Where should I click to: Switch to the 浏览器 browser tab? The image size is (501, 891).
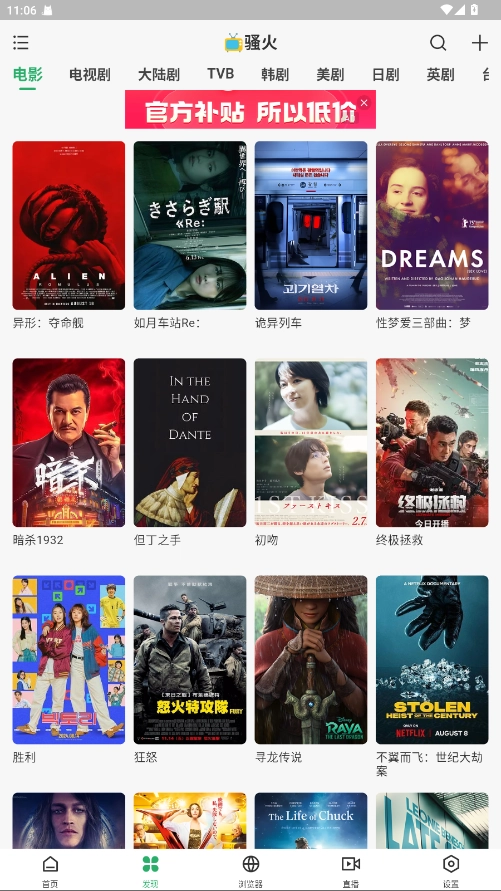250,871
